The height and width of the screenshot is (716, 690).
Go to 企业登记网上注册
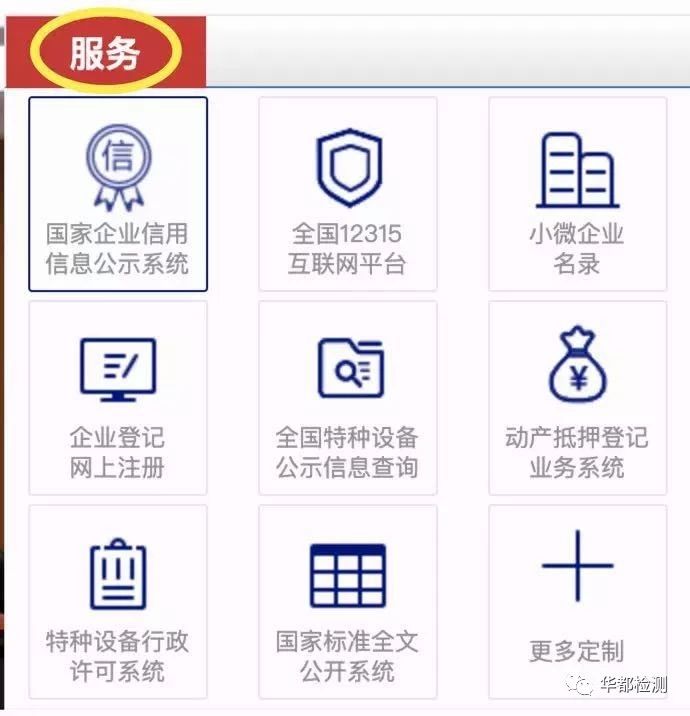tap(118, 398)
